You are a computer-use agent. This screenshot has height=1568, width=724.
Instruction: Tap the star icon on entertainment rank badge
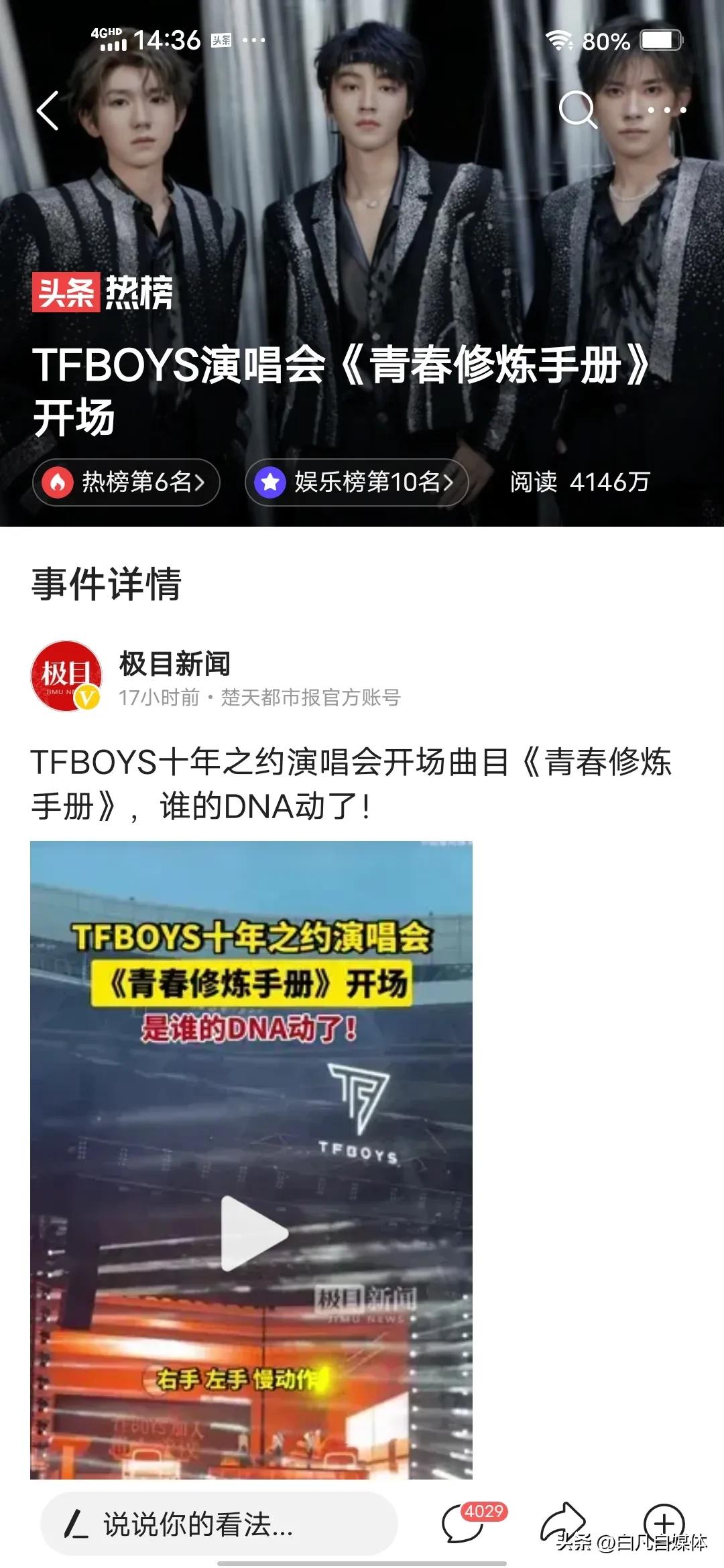(x=268, y=482)
